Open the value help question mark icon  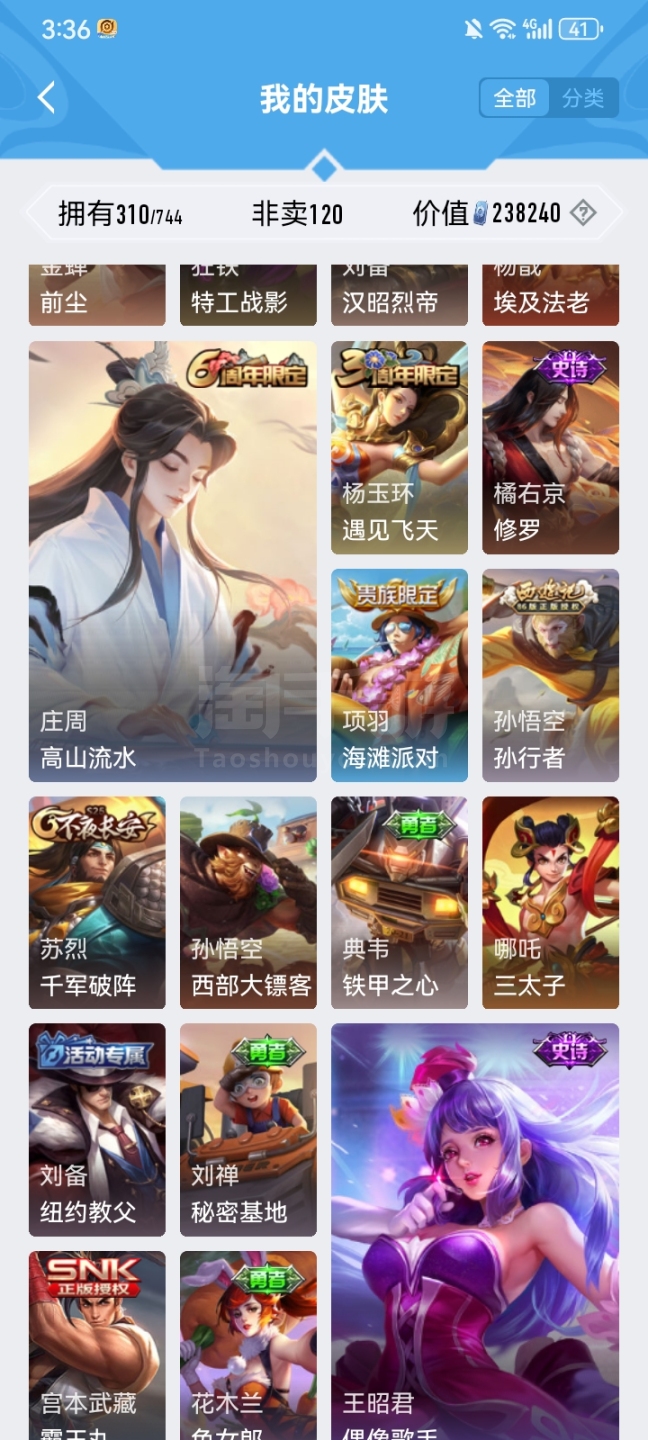[583, 213]
